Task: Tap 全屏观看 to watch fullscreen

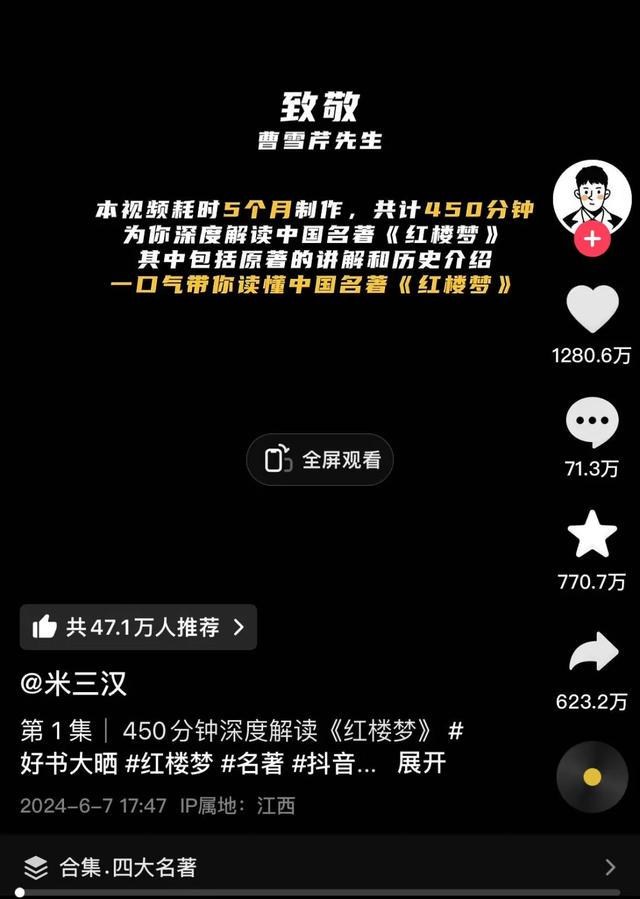Action: coord(320,460)
